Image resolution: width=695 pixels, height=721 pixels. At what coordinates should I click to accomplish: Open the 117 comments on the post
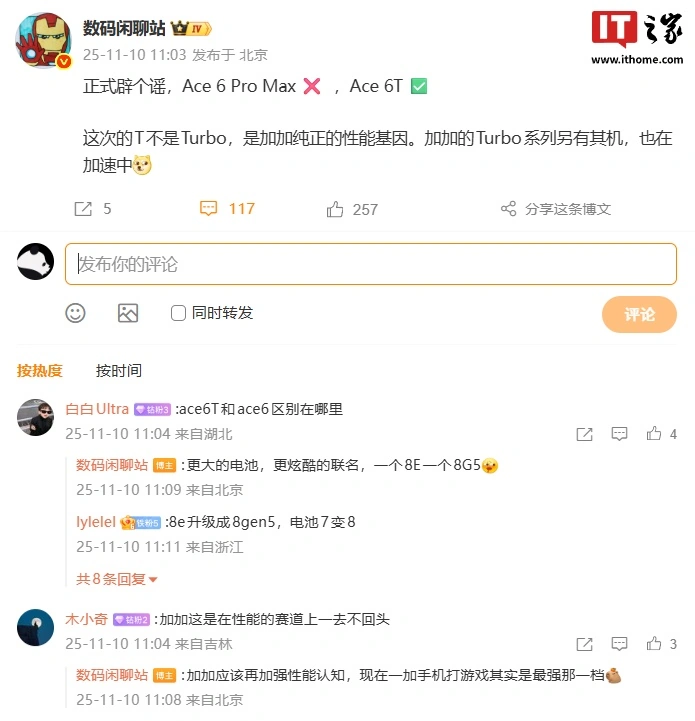point(227,209)
